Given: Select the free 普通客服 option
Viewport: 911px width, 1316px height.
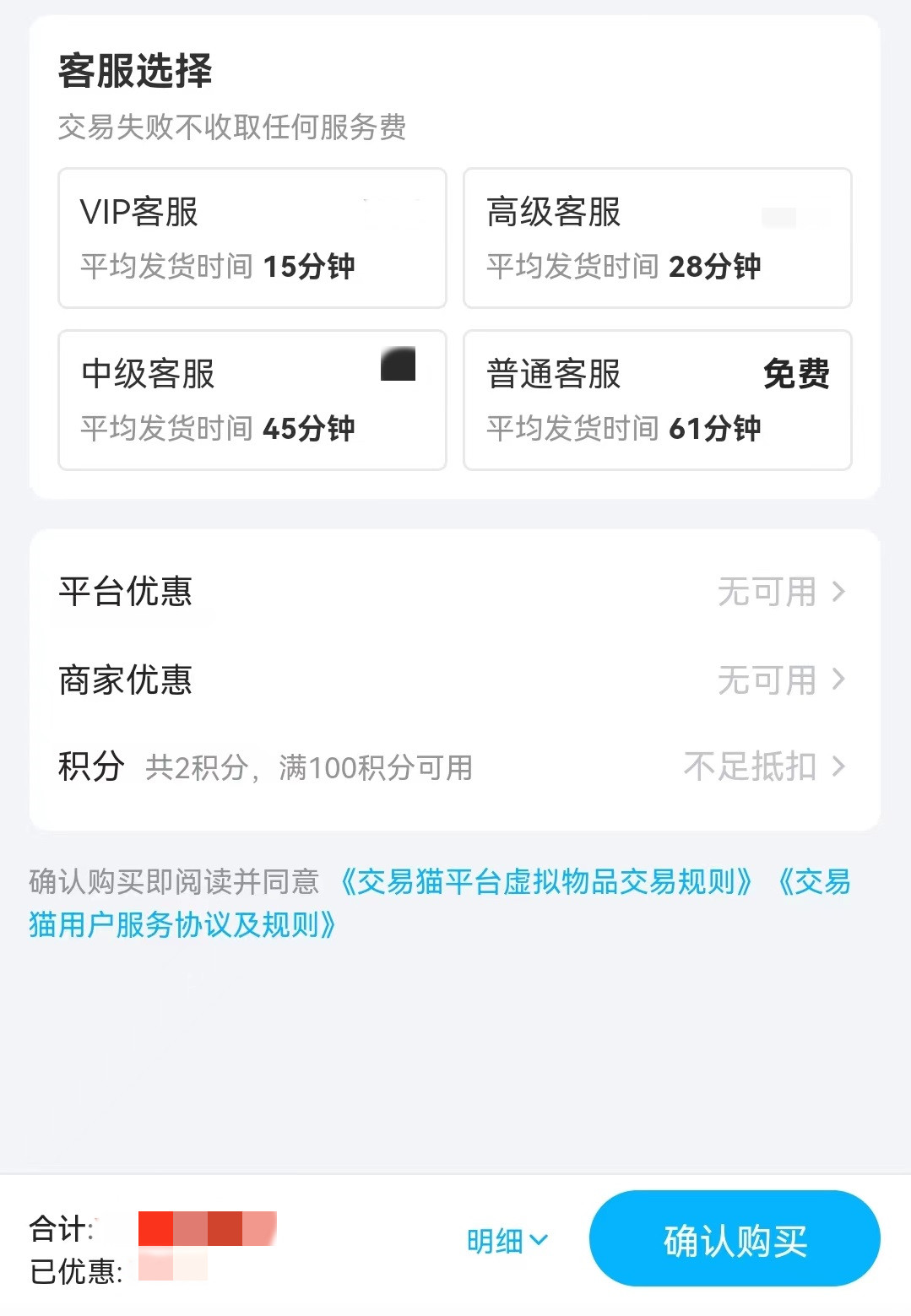Looking at the screenshot, I should tap(657, 400).
